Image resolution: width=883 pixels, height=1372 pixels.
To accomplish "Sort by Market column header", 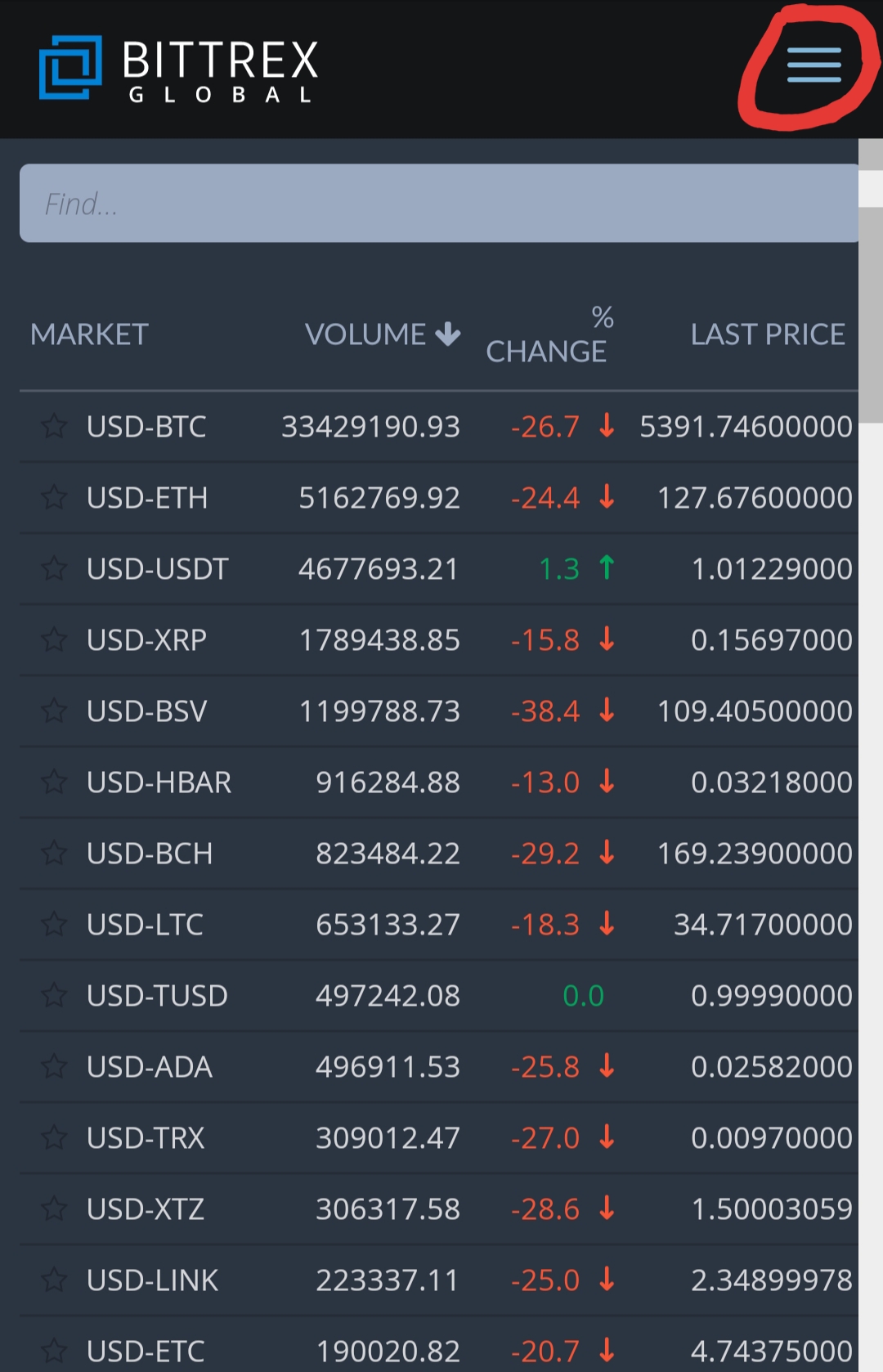I will (x=89, y=334).
